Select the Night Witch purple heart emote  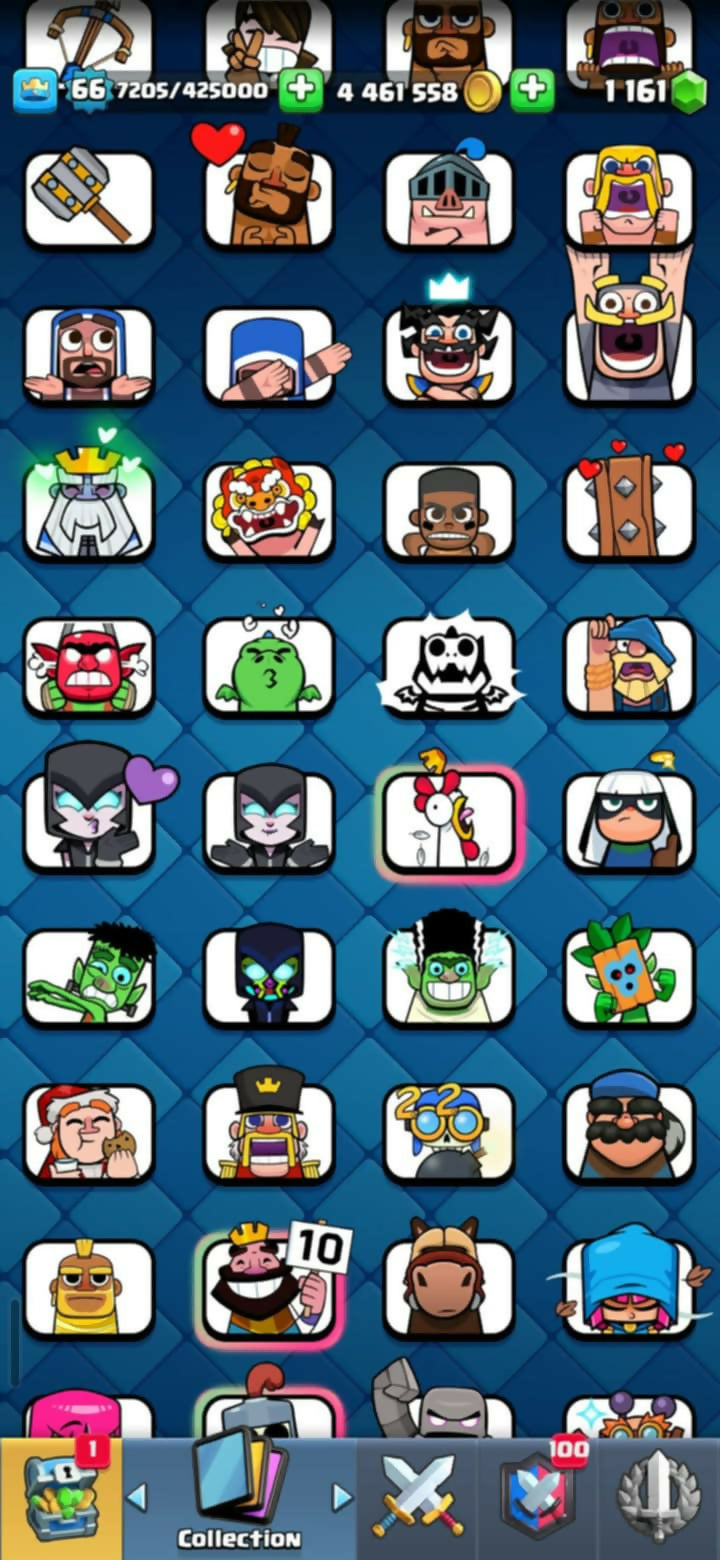88,820
